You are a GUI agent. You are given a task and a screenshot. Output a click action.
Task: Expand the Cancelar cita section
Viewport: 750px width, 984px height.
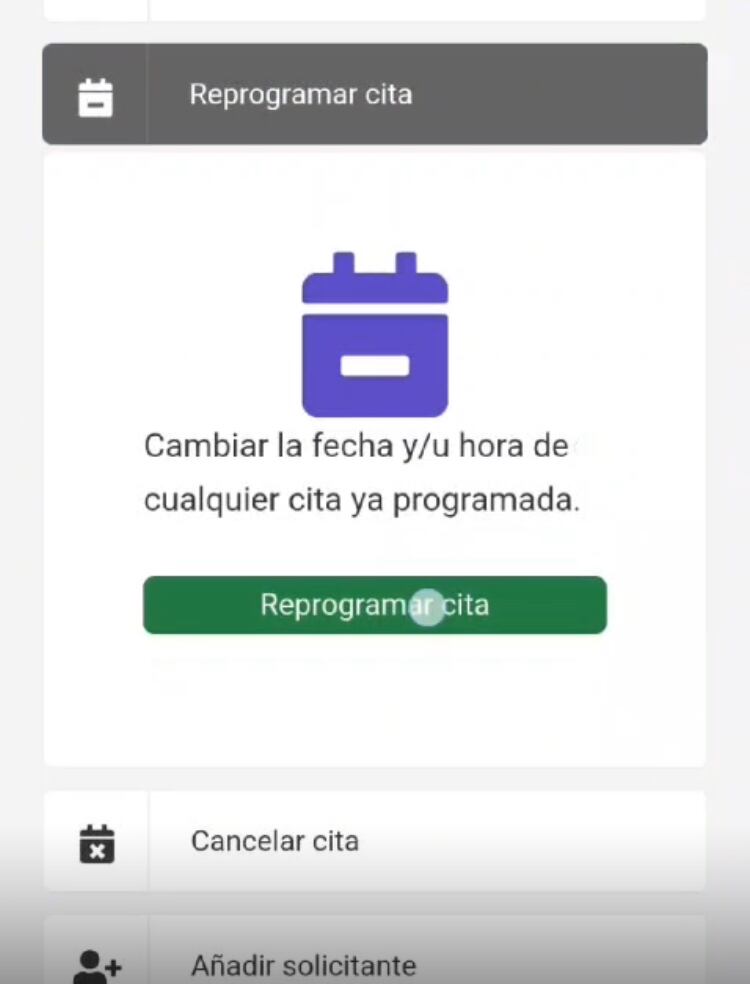[x=374, y=840]
